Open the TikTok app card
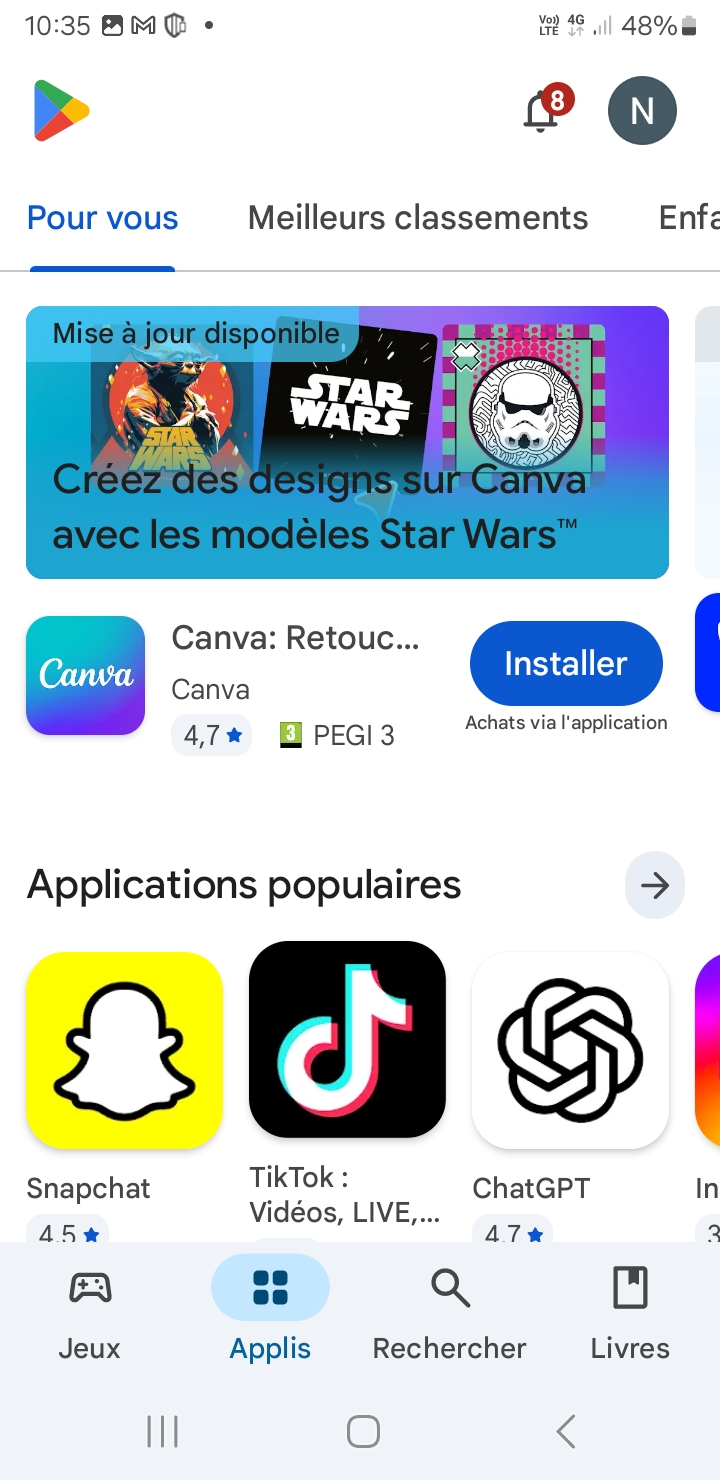Viewport: 720px width, 1480px height. (x=347, y=1040)
